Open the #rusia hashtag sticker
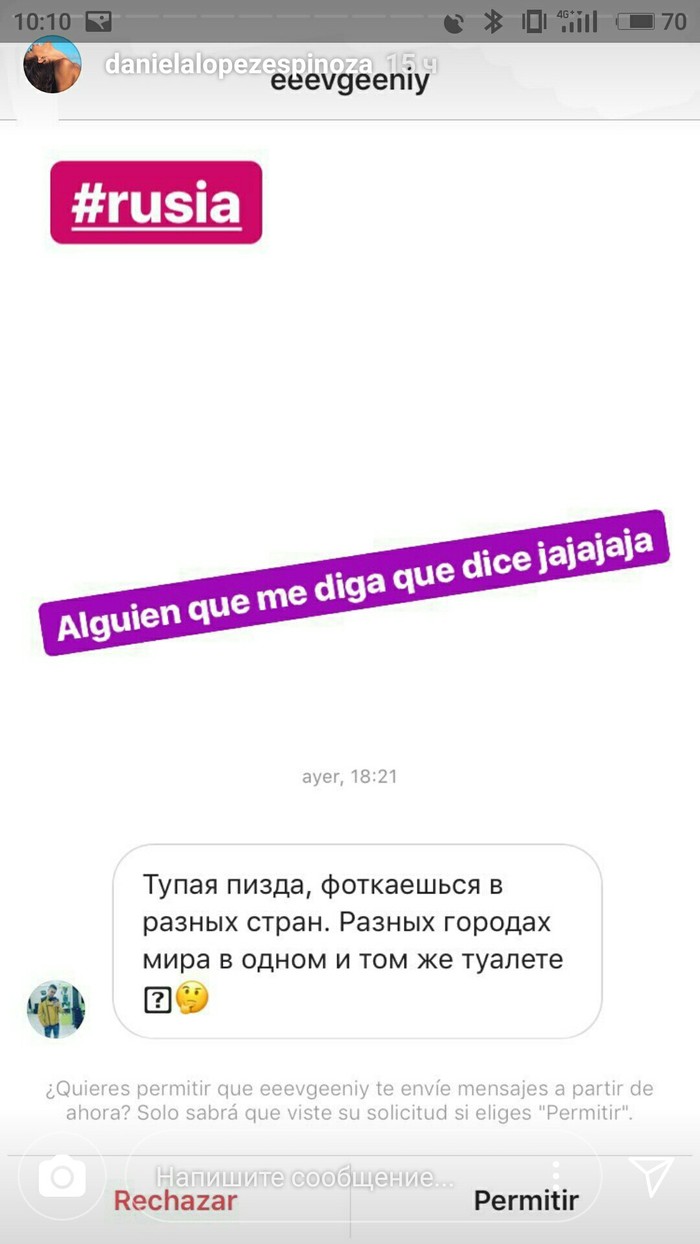The width and height of the screenshot is (700, 1244). tap(156, 202)
